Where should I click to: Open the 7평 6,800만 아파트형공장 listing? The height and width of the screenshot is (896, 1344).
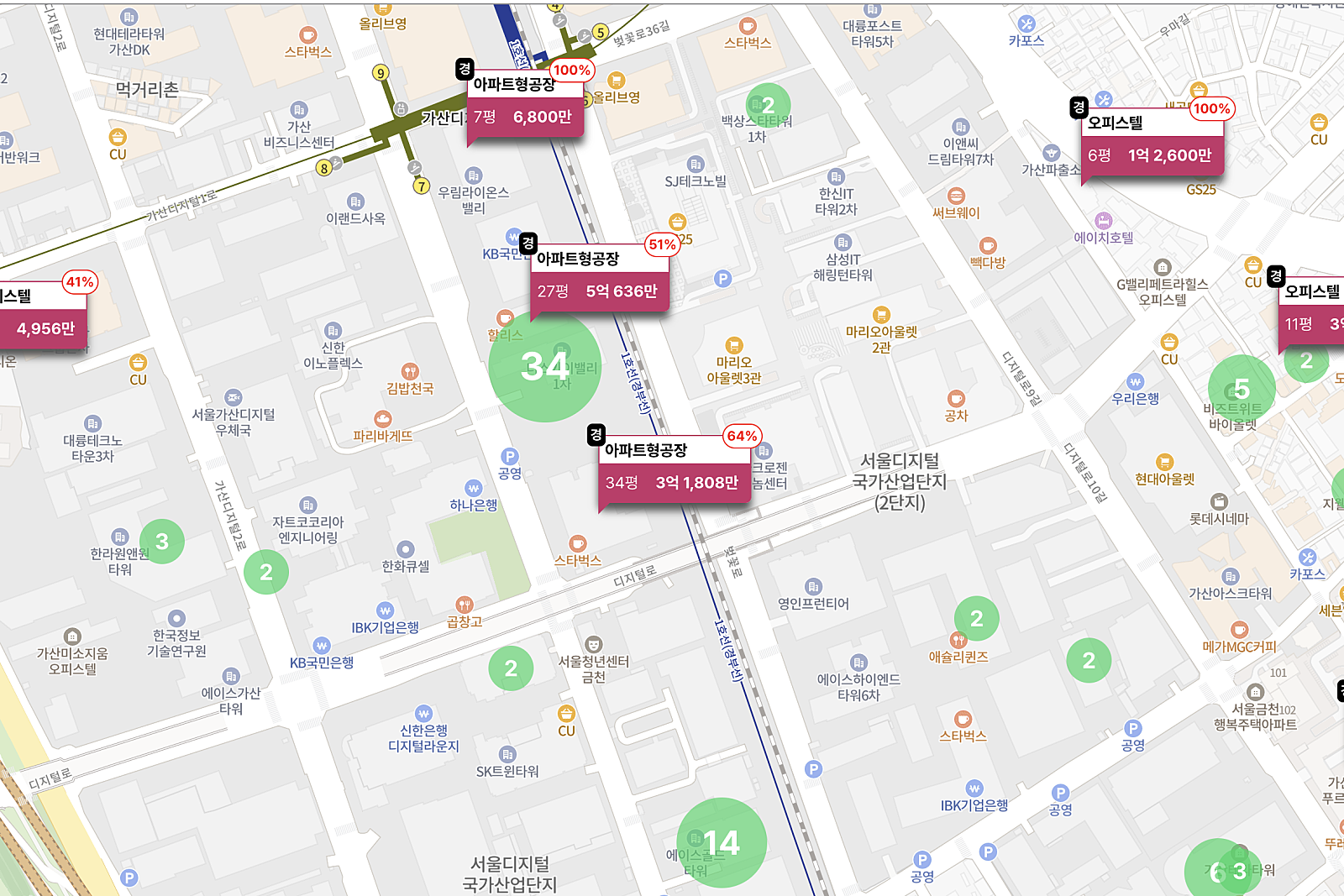pyautogui.click(x=525, y=117)
